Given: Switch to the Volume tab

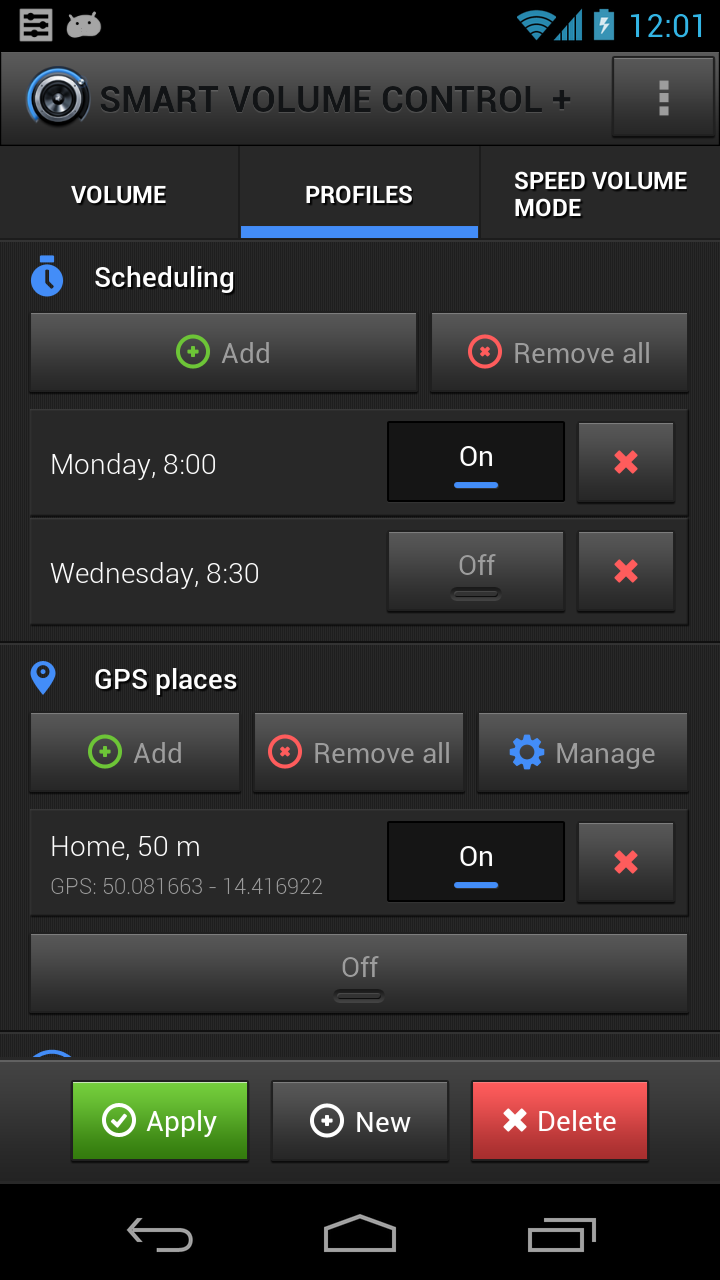Looking at the screenshot, I should point(118,193).
